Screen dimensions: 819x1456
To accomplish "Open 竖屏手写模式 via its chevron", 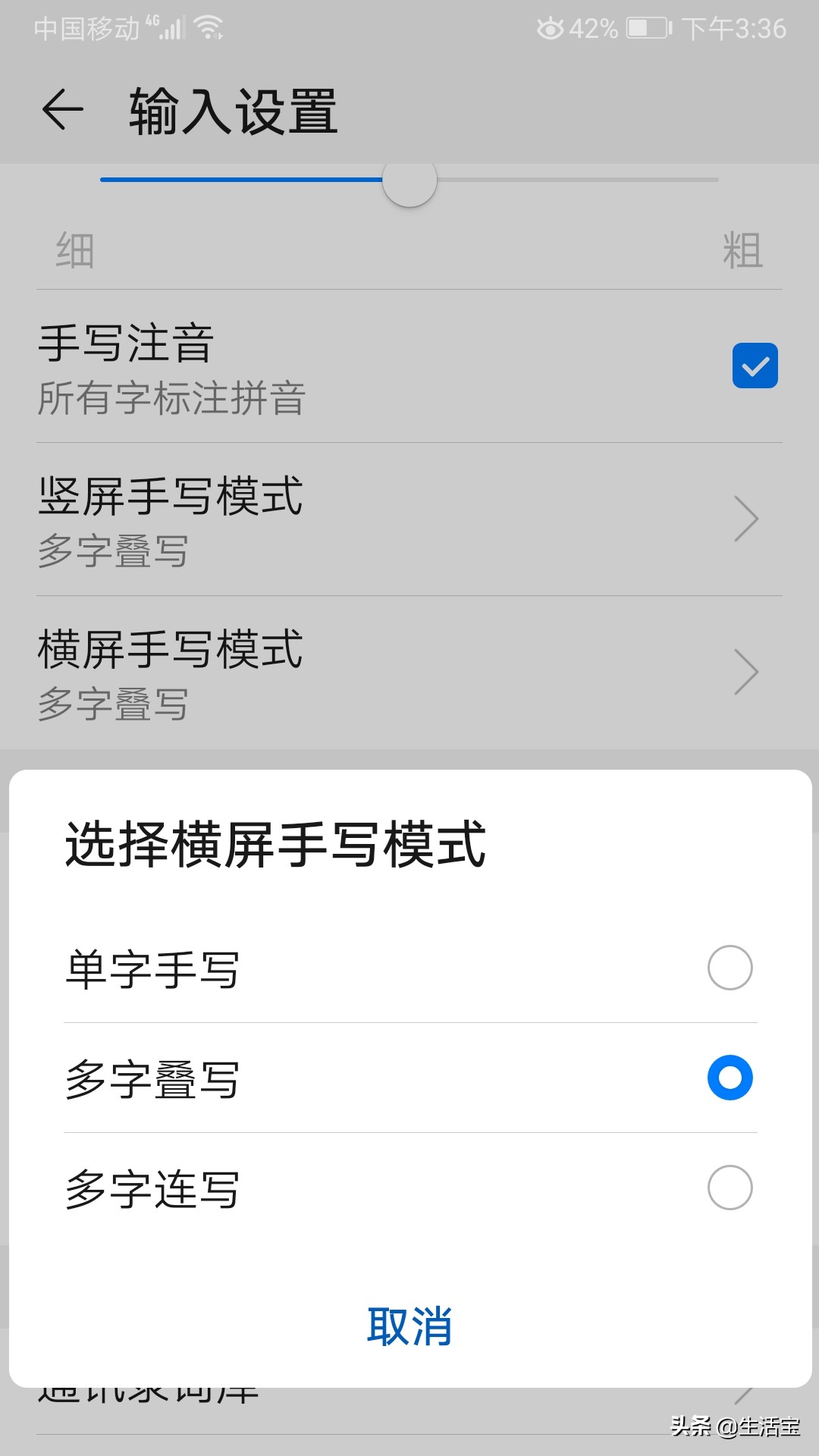I will click(745, 518).
